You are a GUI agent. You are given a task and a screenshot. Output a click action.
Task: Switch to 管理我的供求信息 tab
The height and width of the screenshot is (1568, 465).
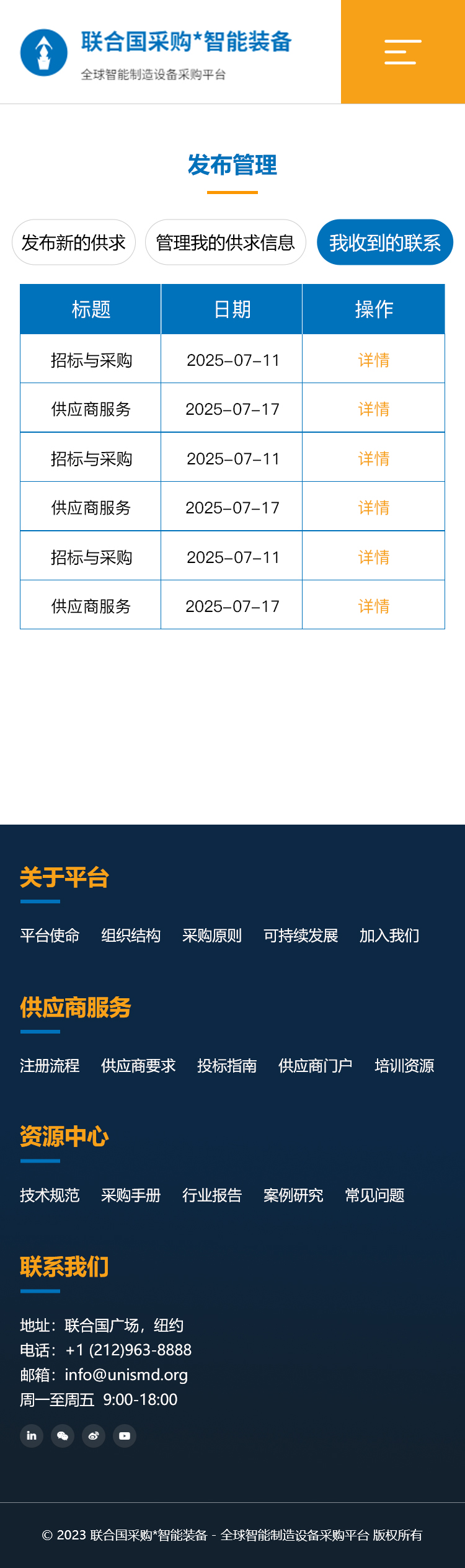click(x=225, y=242)
